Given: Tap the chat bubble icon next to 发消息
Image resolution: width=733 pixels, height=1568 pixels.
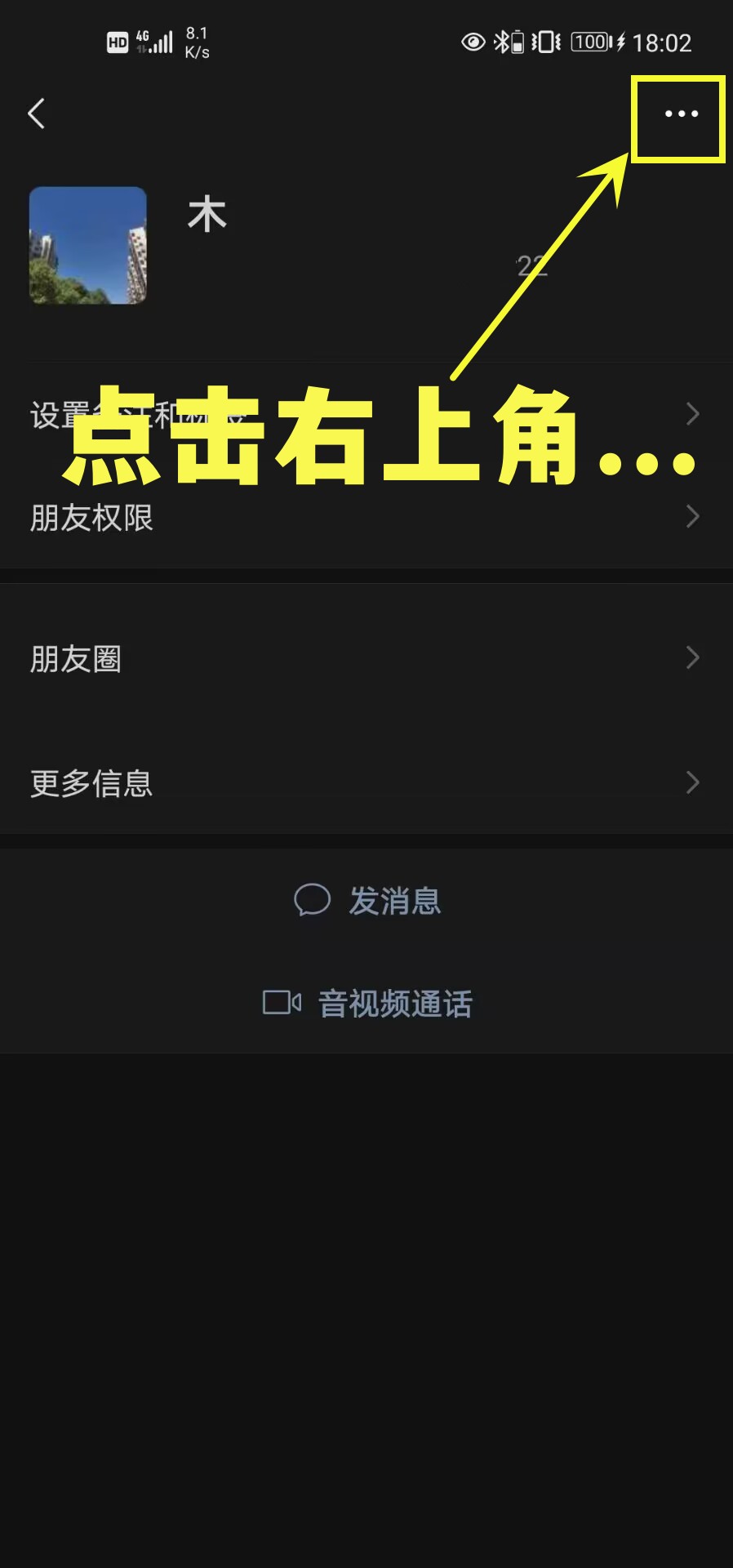Looking at the screenshot, I should (312, 901).
